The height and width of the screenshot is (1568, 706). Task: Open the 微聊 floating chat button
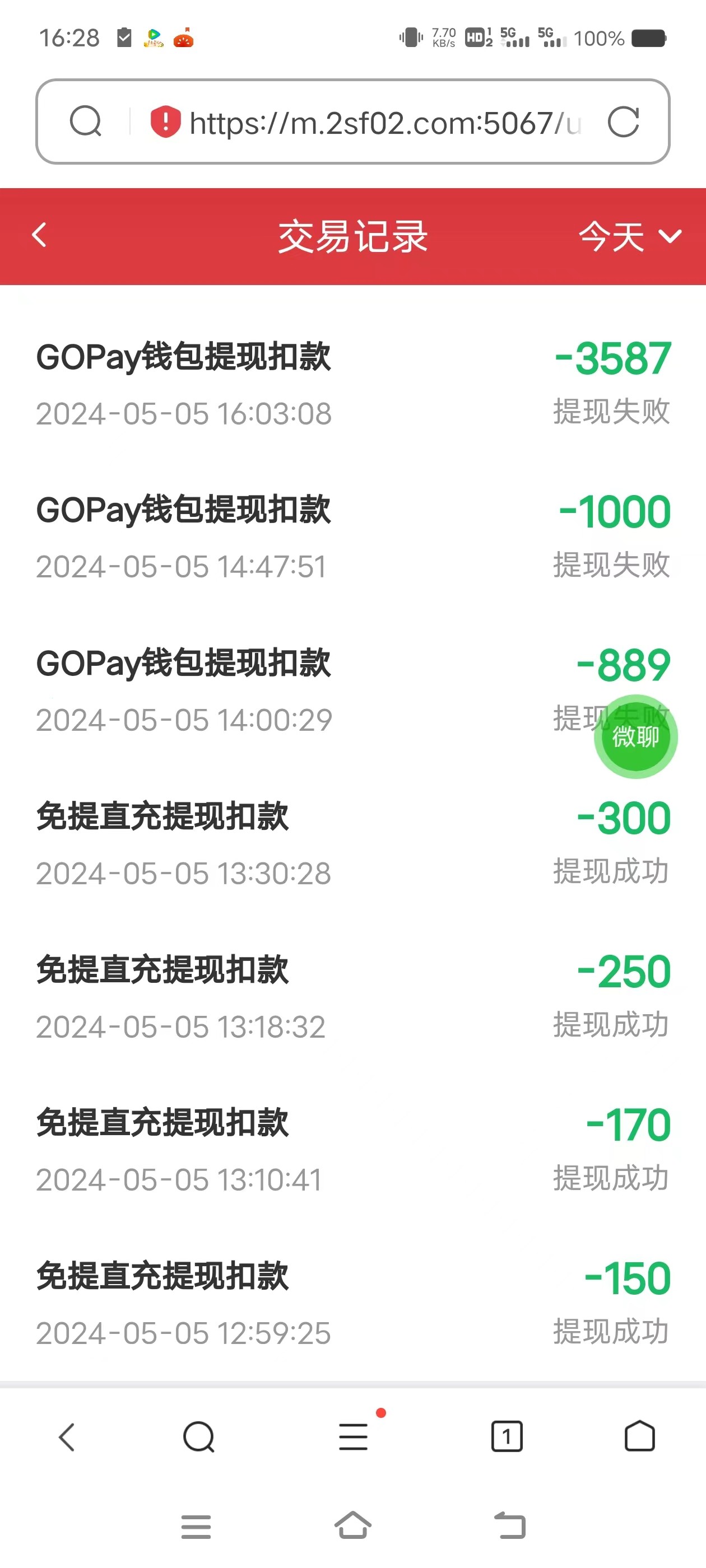coord(635,736)
